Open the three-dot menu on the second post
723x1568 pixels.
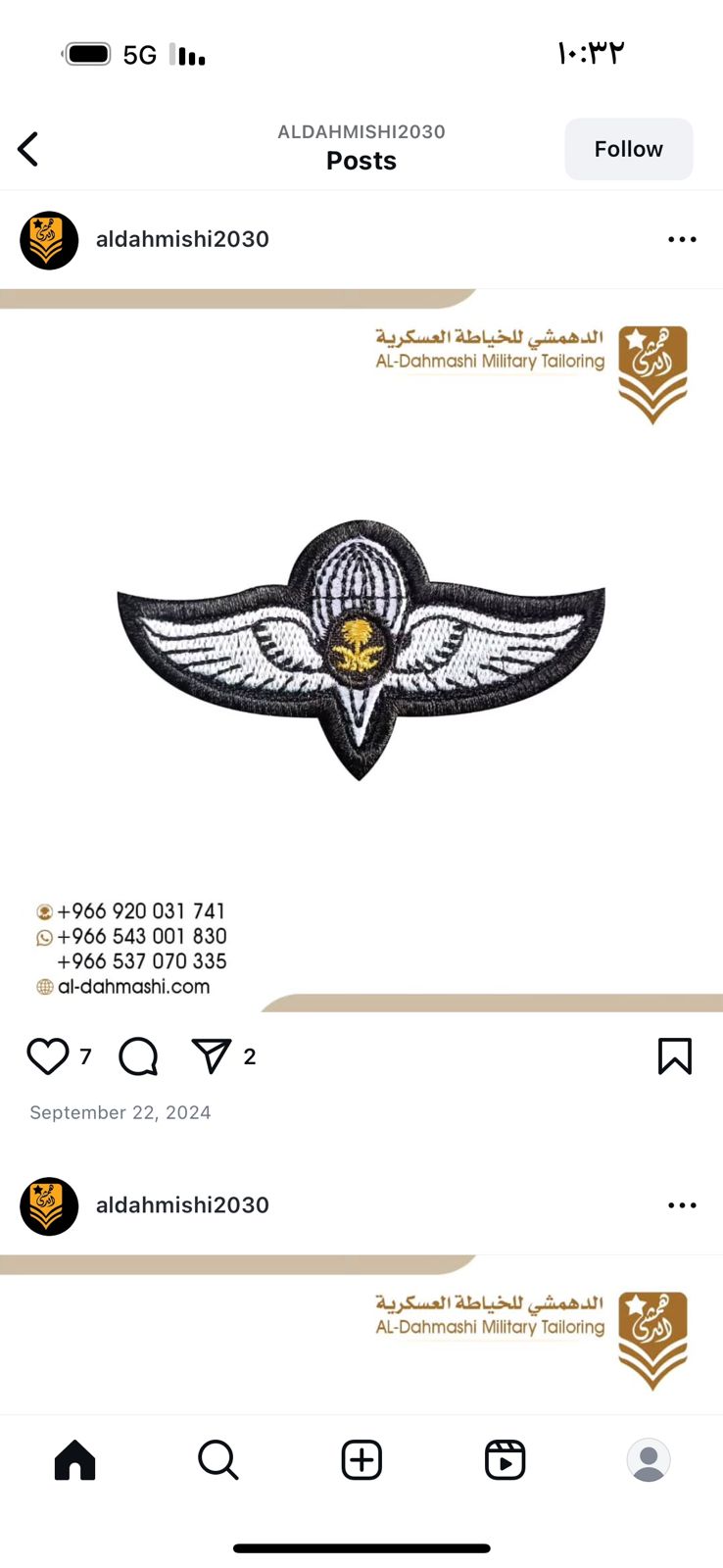[x=682, y=1205]
